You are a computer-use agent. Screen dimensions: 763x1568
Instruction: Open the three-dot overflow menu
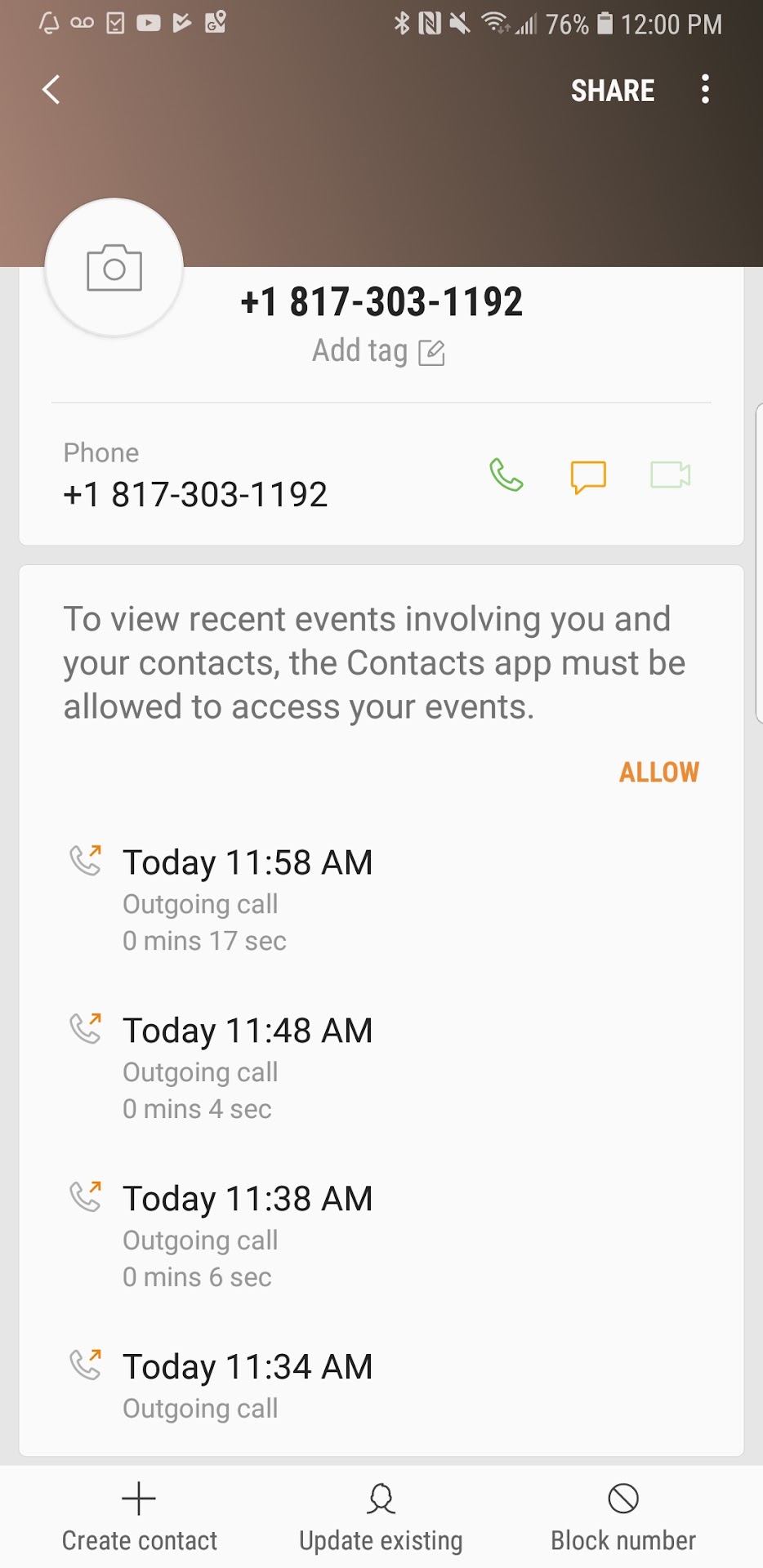(x=705, y=90)
